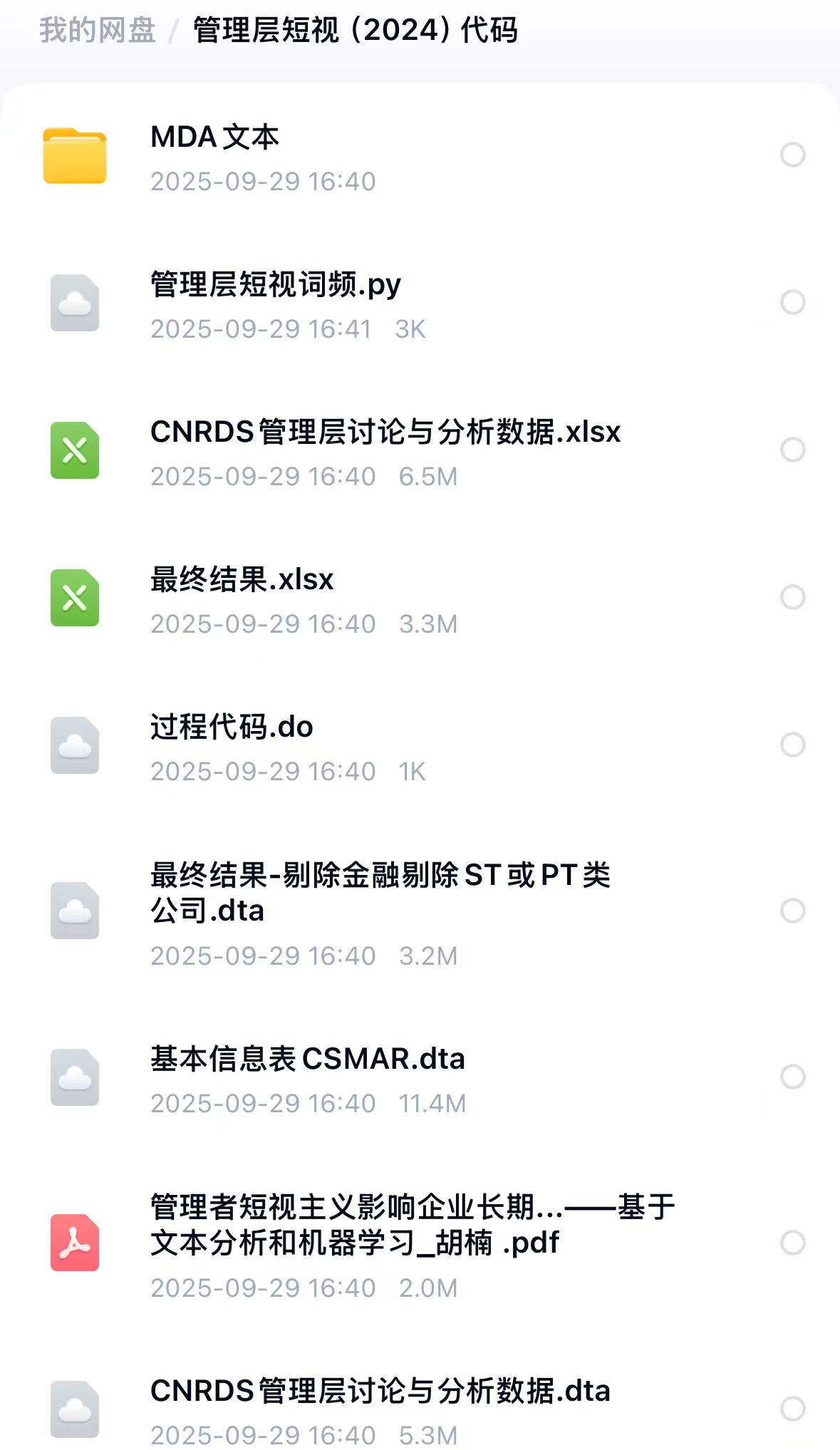Open CNRDS管理层讨论与分析数据.dta file
This screenshot has height=1450, width=840.
point(380,1392)
